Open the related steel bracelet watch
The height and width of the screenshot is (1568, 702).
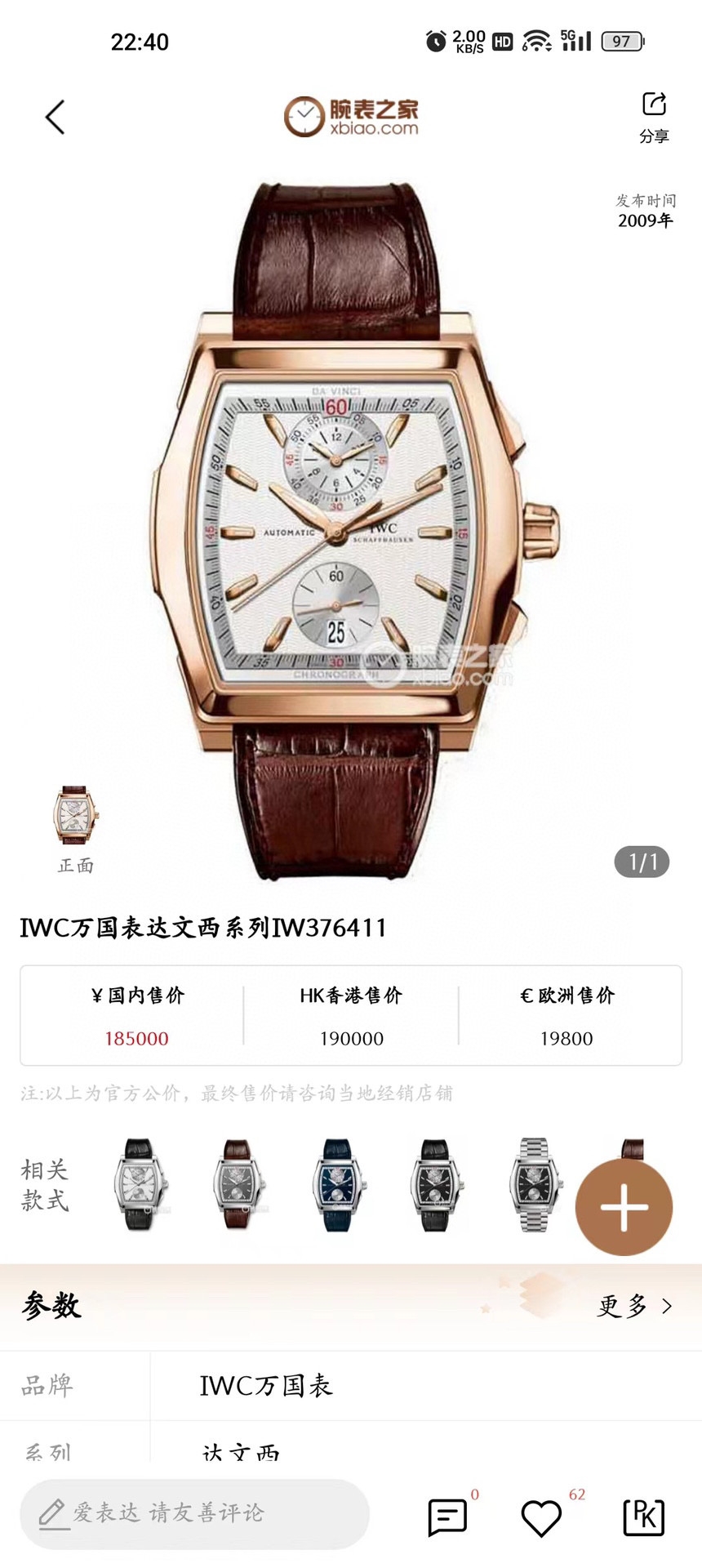coord(535,1184)
